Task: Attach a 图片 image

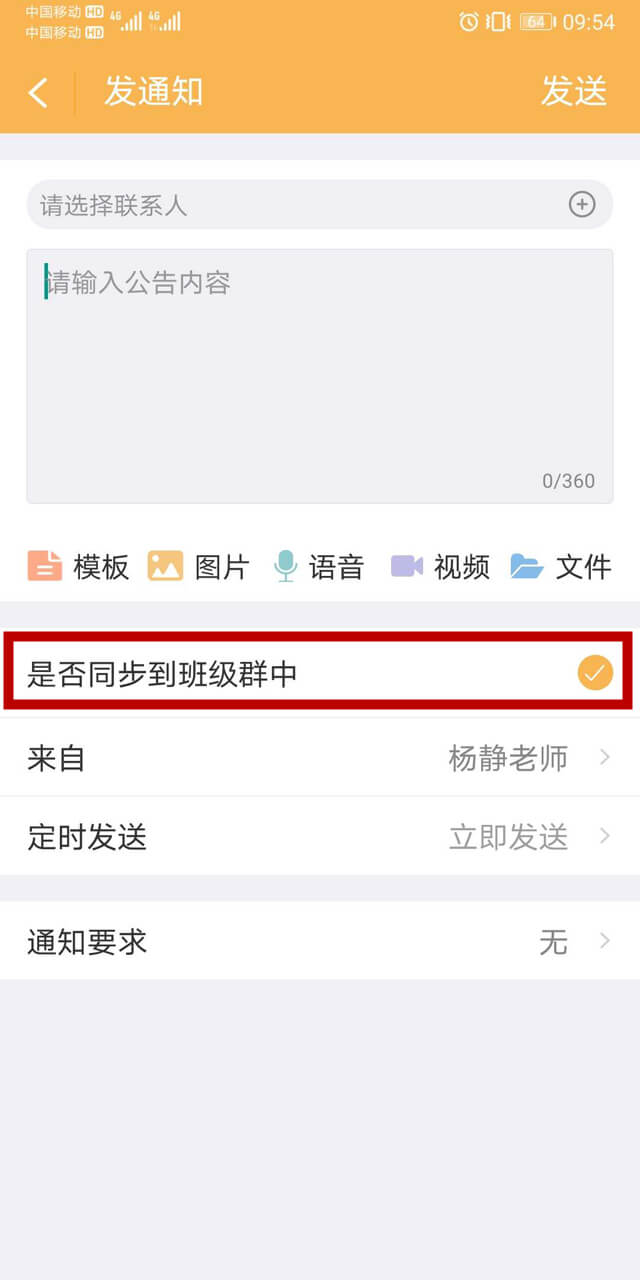Action: (x=199, y=567)
